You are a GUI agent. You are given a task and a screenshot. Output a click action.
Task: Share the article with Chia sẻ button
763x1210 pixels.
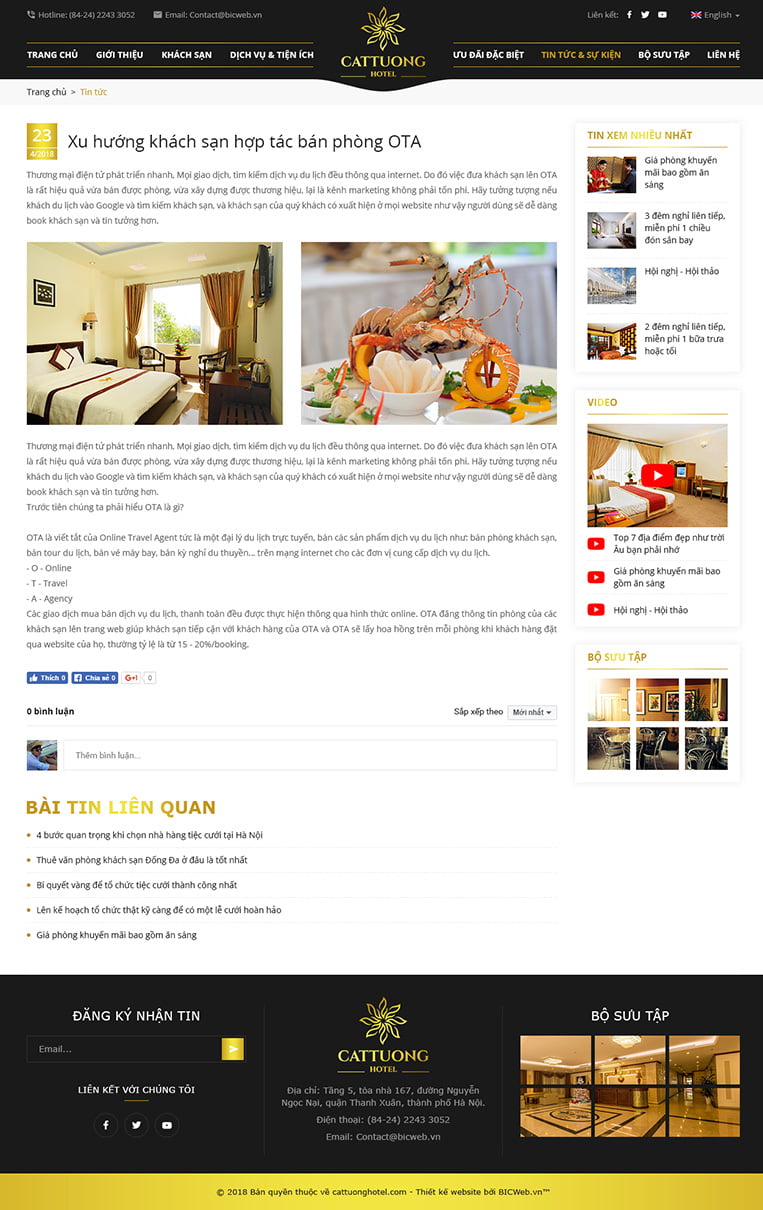pos(95,678)
